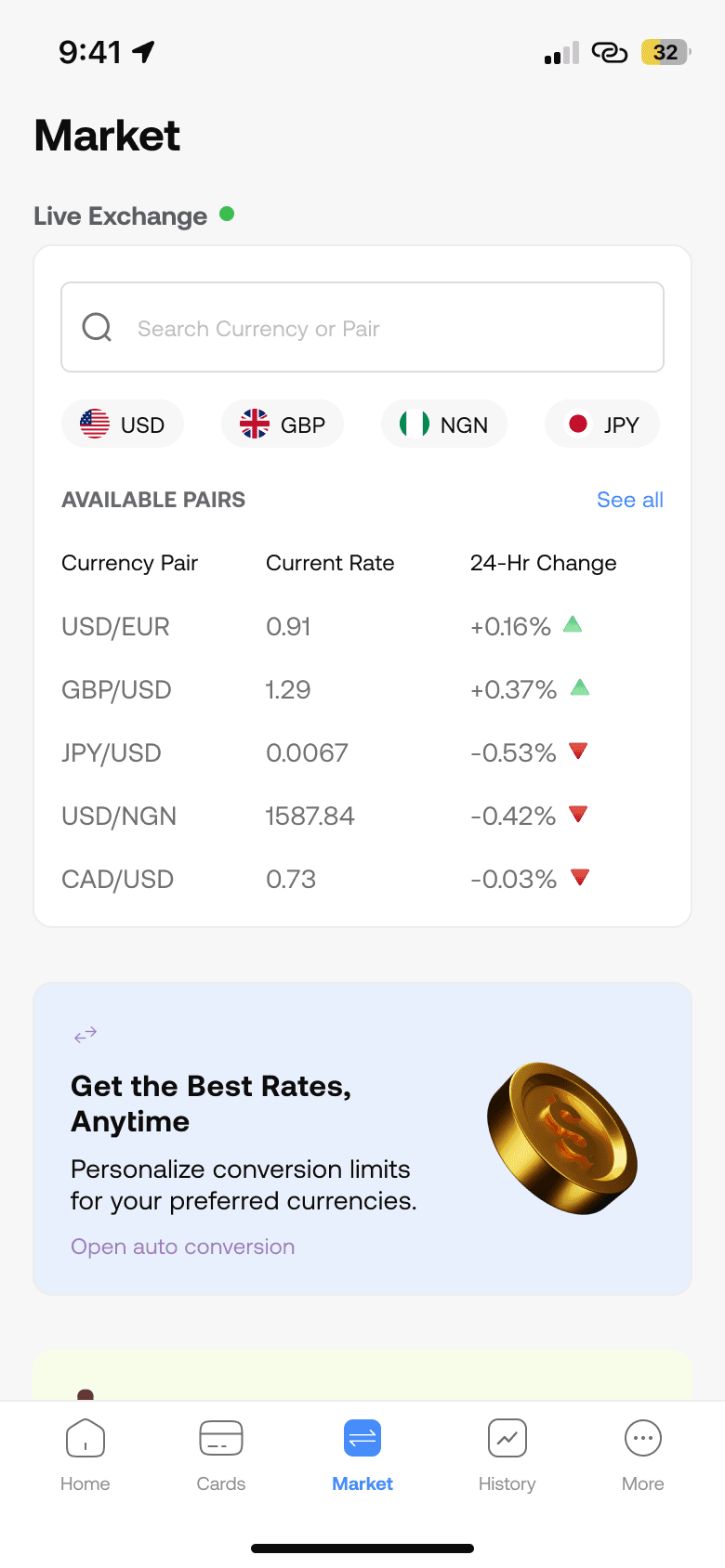
Task: Filter pairs by GBP chip
Action: 283,425
